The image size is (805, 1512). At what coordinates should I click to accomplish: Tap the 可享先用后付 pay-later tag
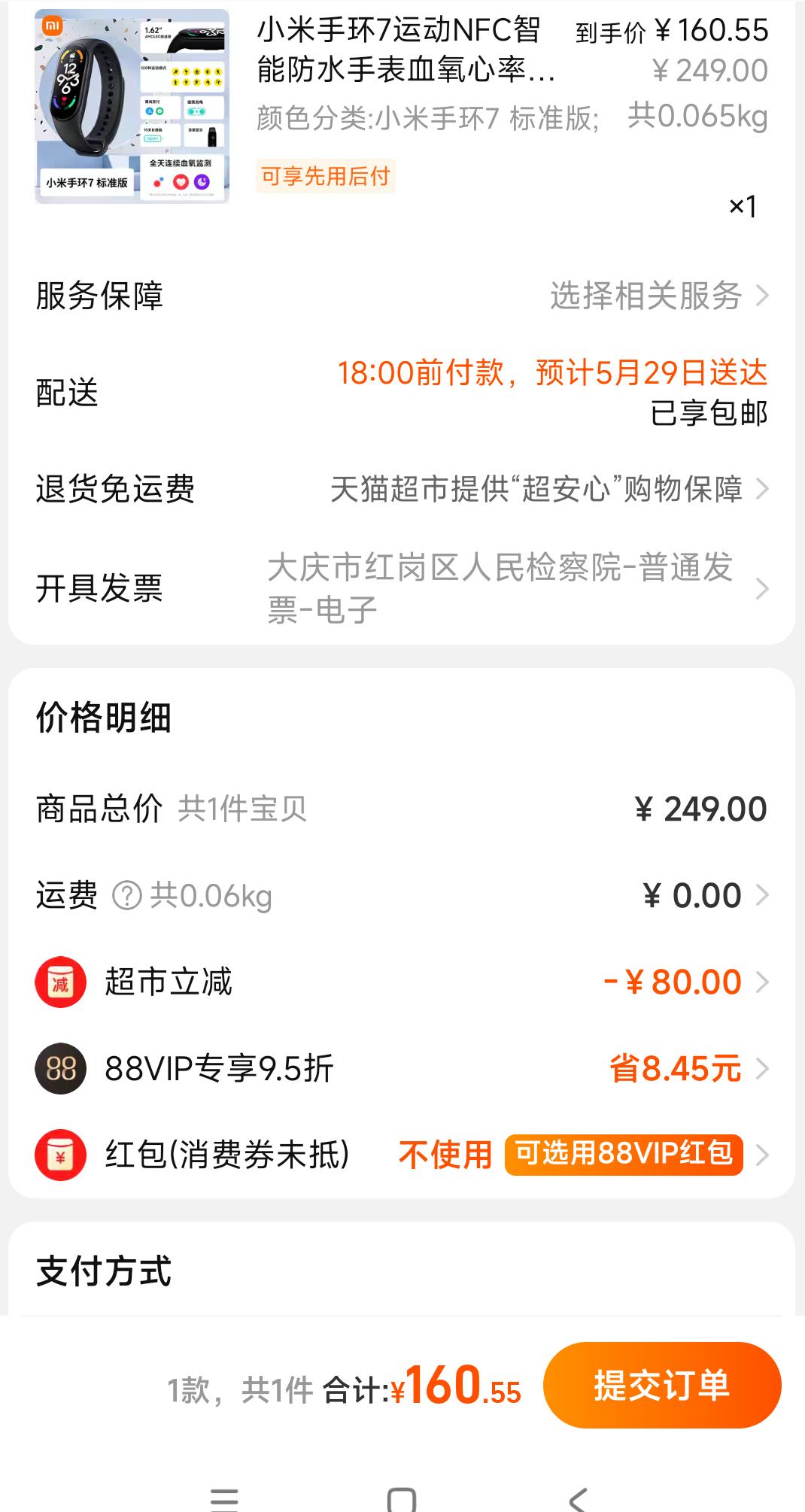[327, 175]
